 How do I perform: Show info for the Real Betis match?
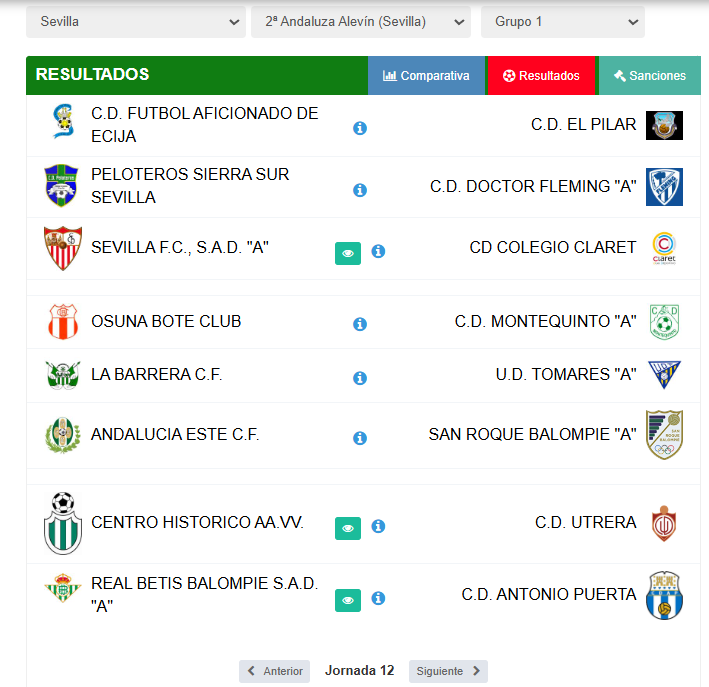coord(378,598)
